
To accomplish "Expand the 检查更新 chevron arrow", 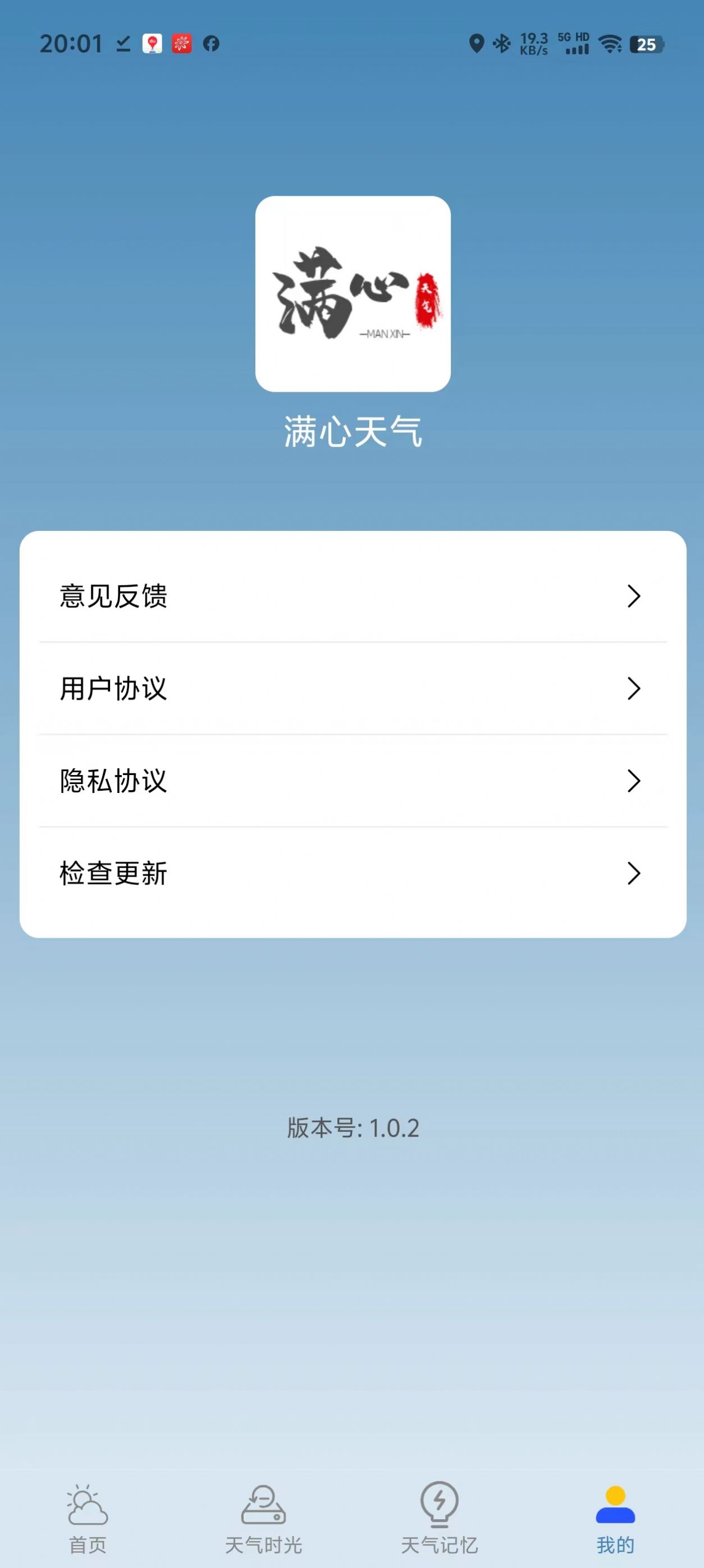I will pos(635,874).
